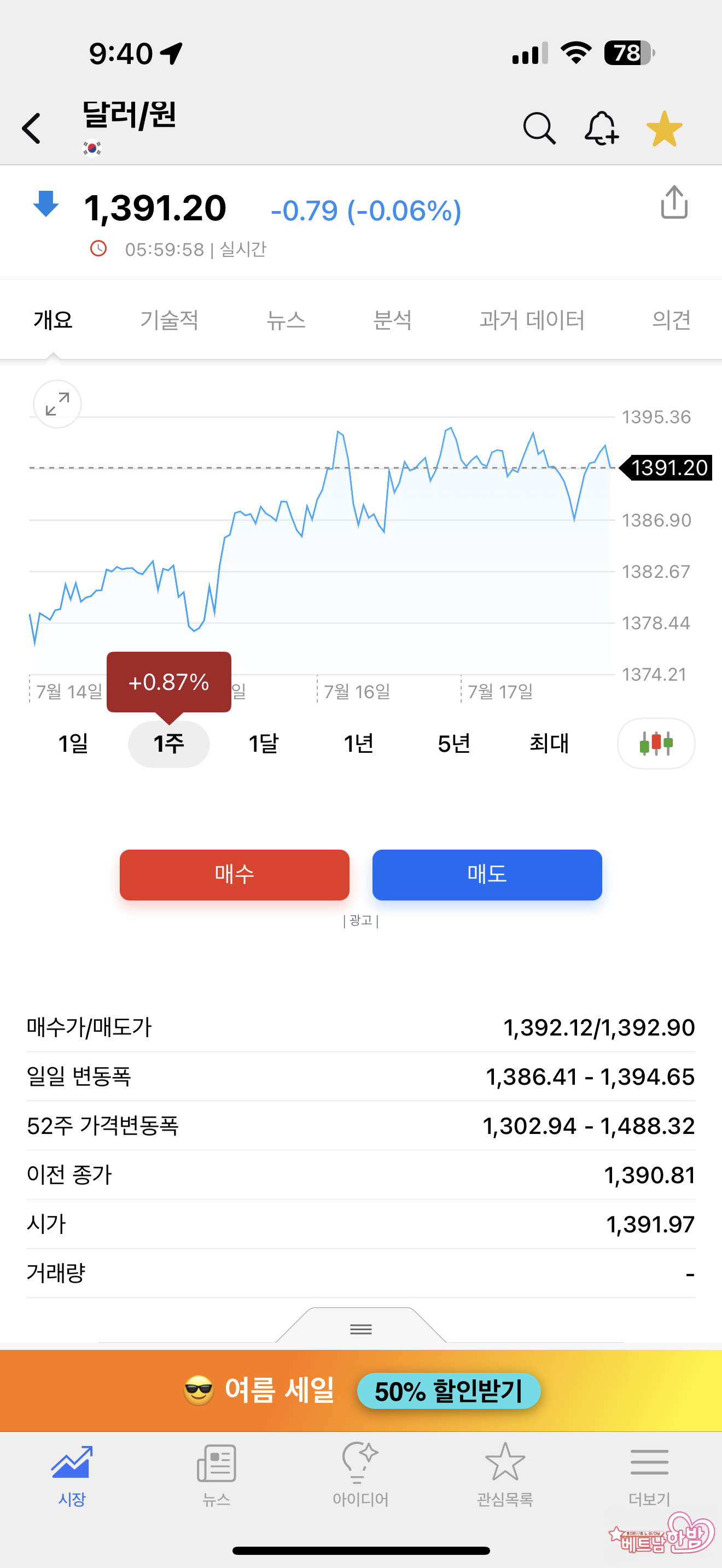The width and height of the screenshot is (722, 1568).
Task: Open the 더보기 bottom tab
Action: [x=650, y=1473]
